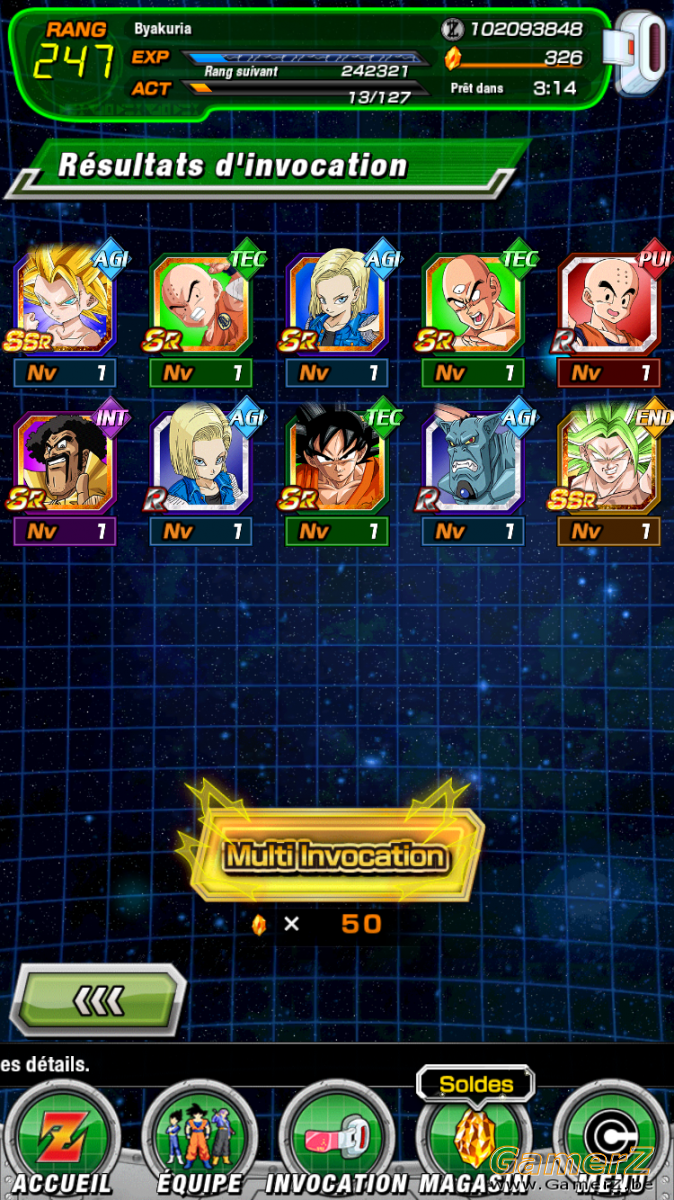View the SSR AGI Super Saiyan 3 card

pos(64,300)
